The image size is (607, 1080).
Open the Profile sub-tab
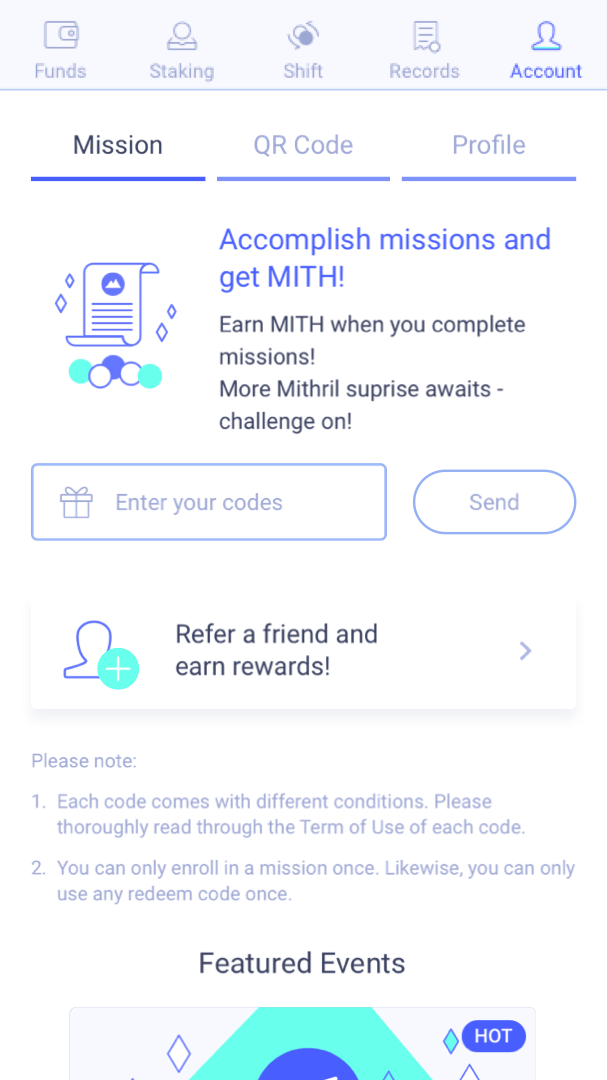[x=489, y=146]
